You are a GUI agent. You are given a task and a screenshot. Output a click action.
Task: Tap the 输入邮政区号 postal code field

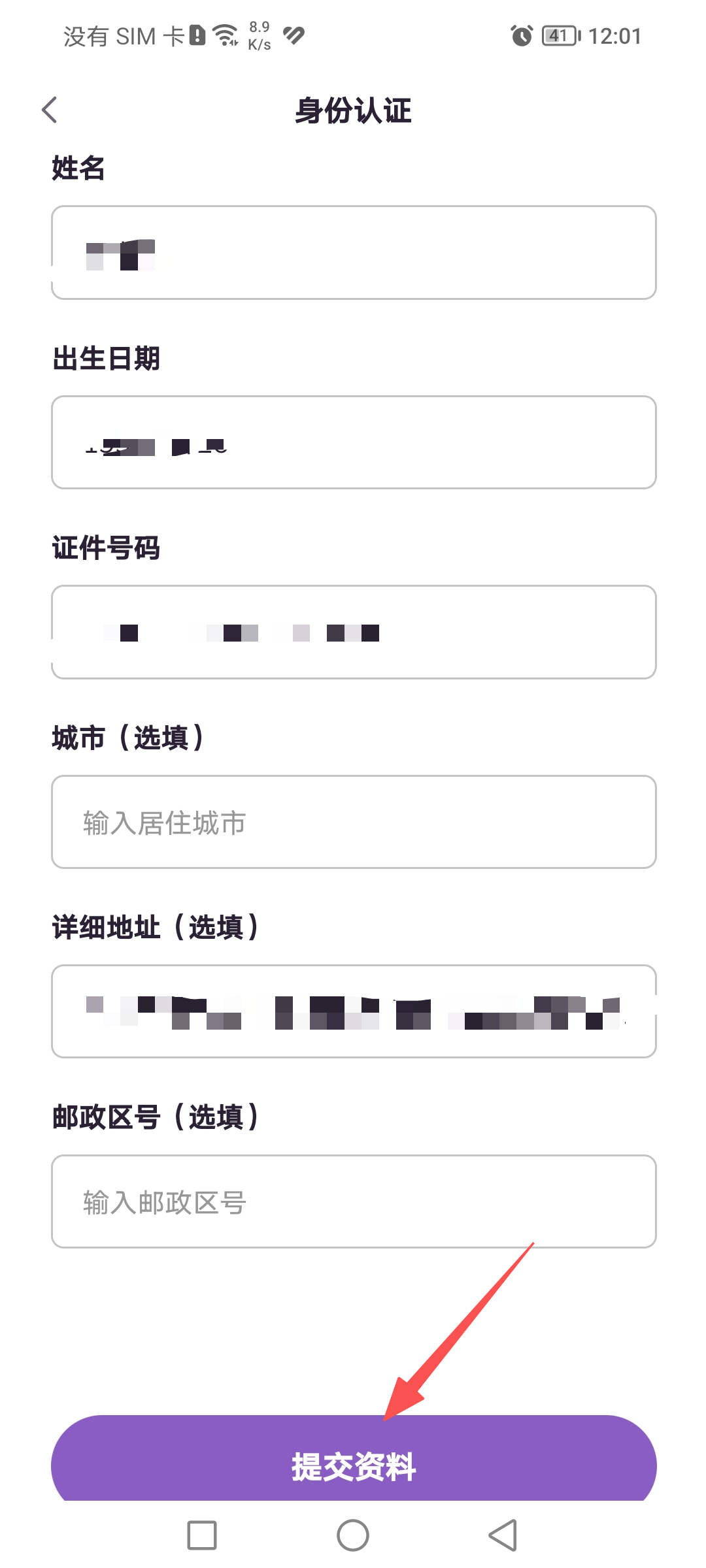tap(353, 1201)
